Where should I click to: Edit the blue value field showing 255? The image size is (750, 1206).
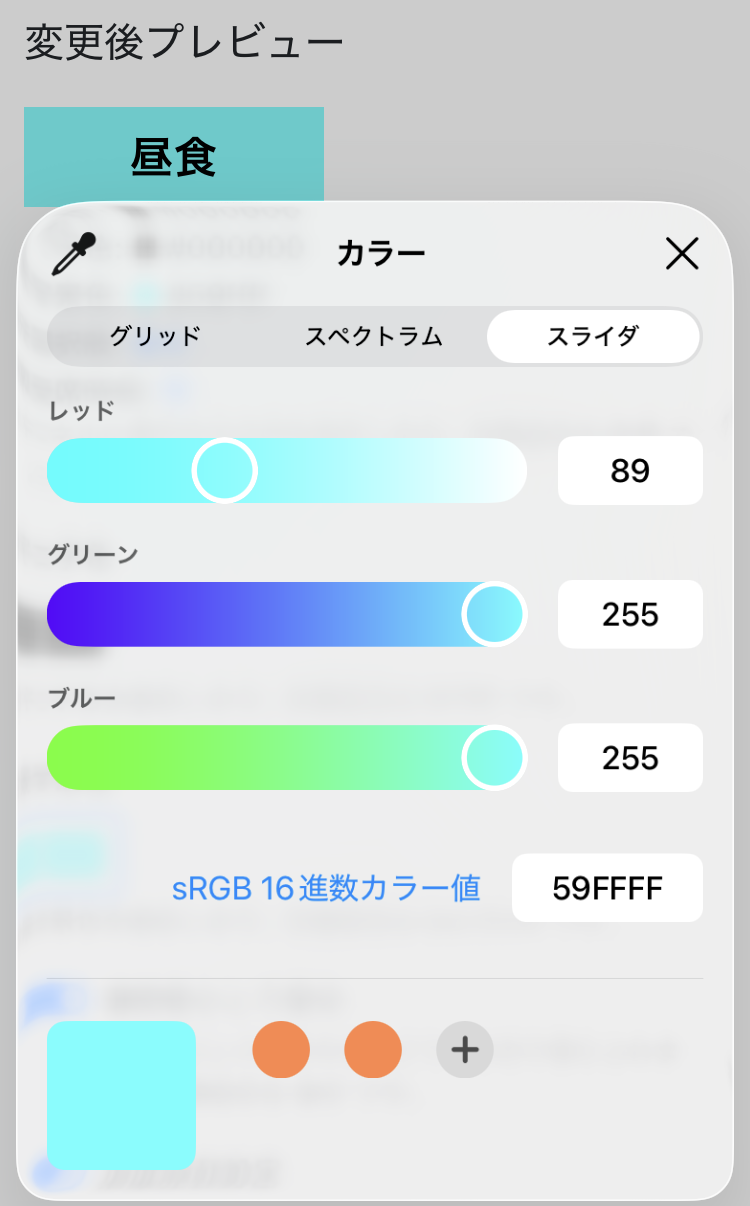(630, 758)
